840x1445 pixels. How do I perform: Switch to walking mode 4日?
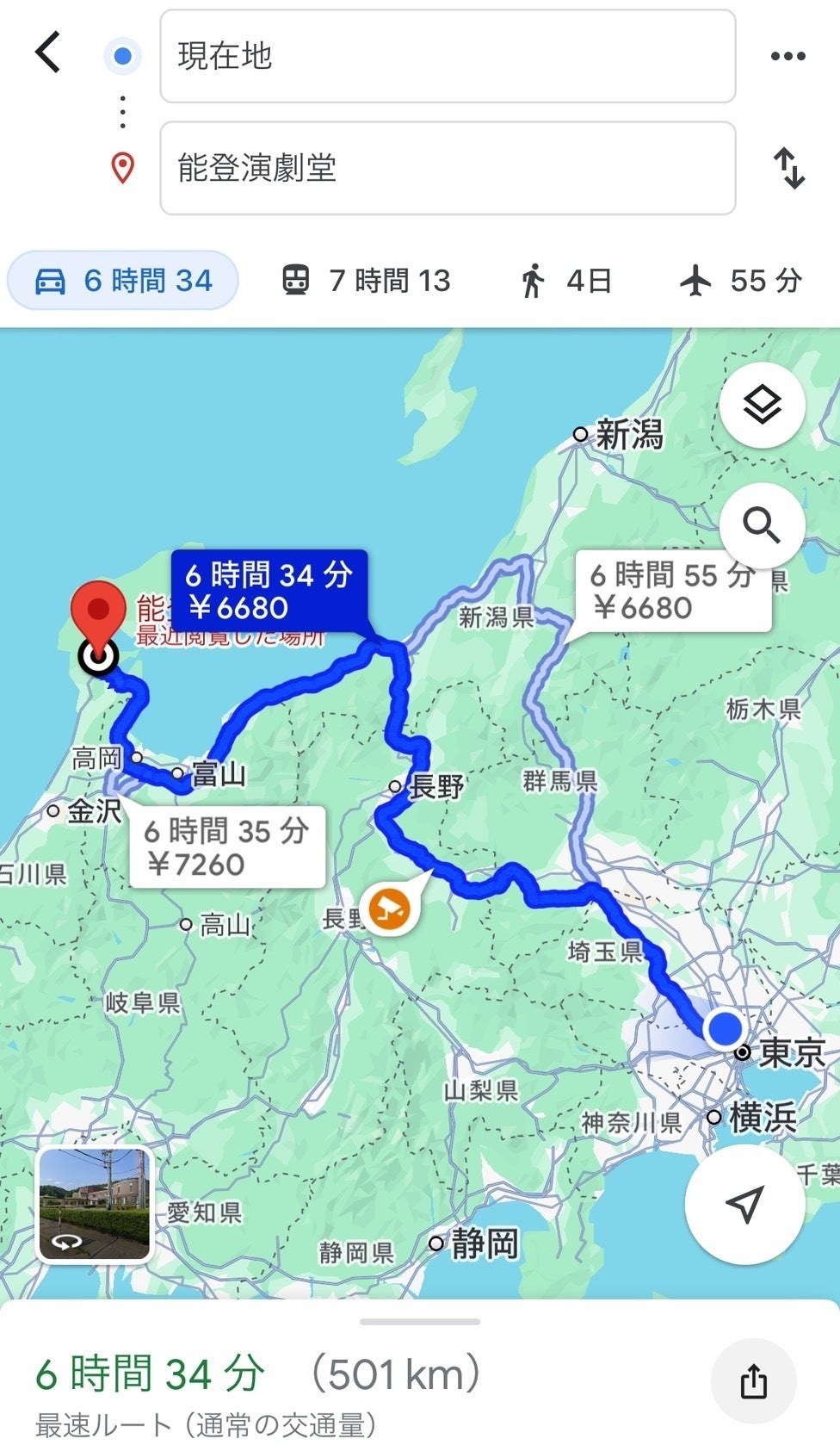(566, 281)
